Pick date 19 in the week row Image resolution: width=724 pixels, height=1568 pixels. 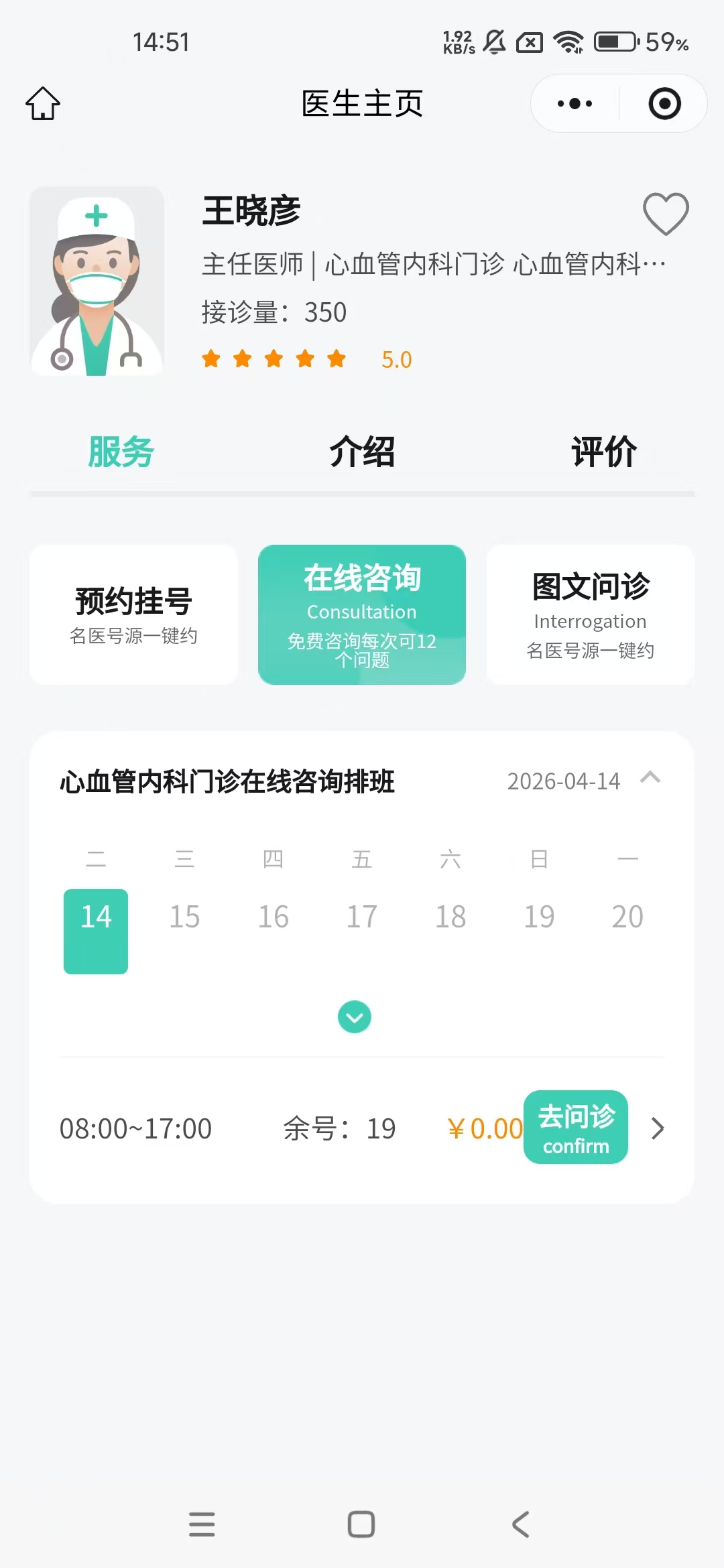[539, 916]
